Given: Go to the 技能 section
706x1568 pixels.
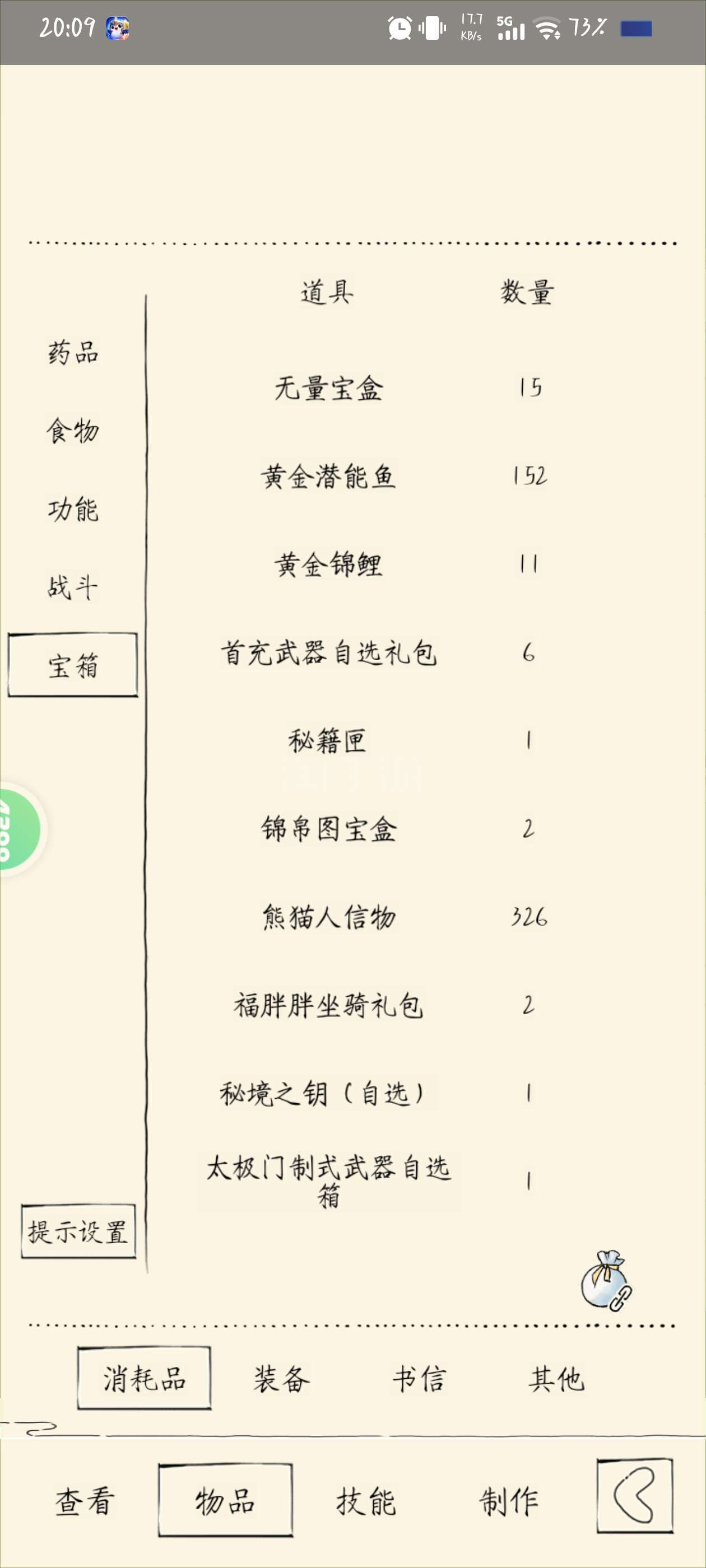Looking at the screenshot, I should tap(366, 1501).
